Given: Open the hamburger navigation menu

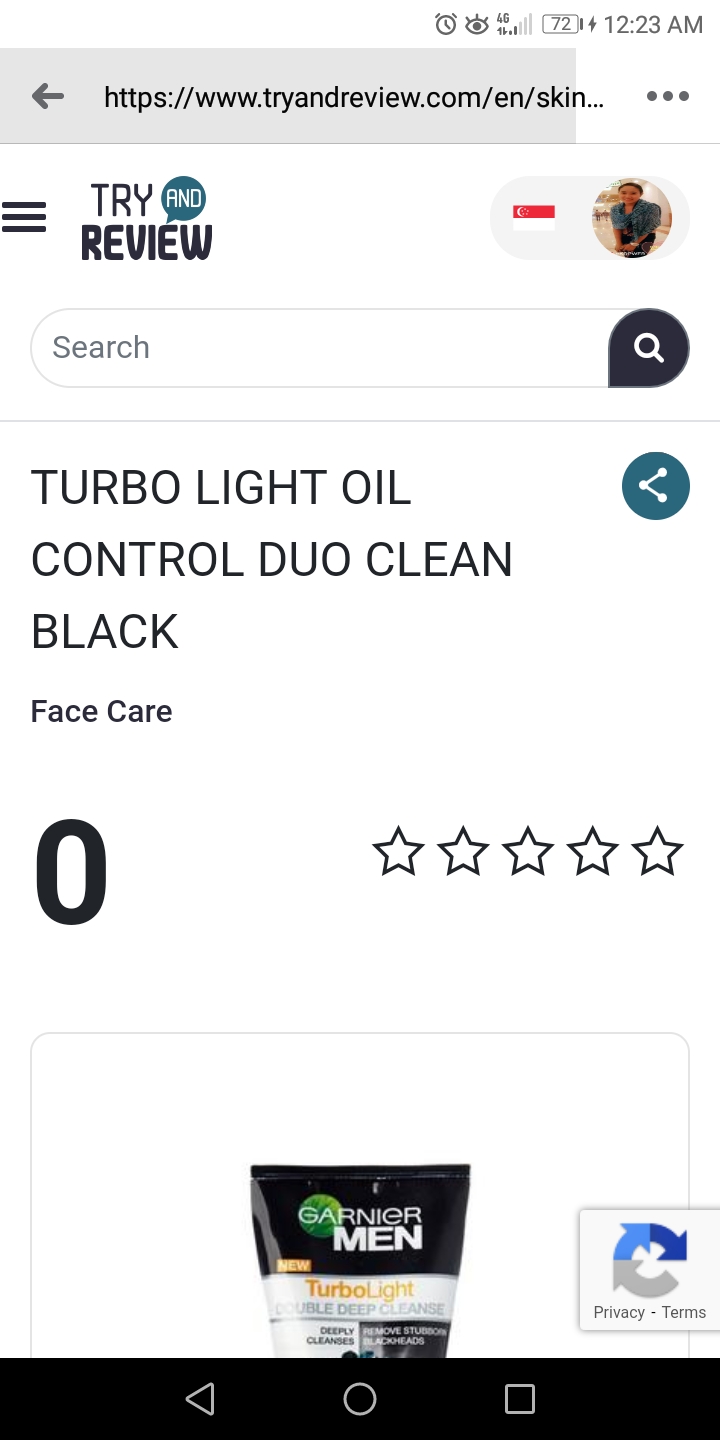Looking at the screenshot, I should 24,217.
